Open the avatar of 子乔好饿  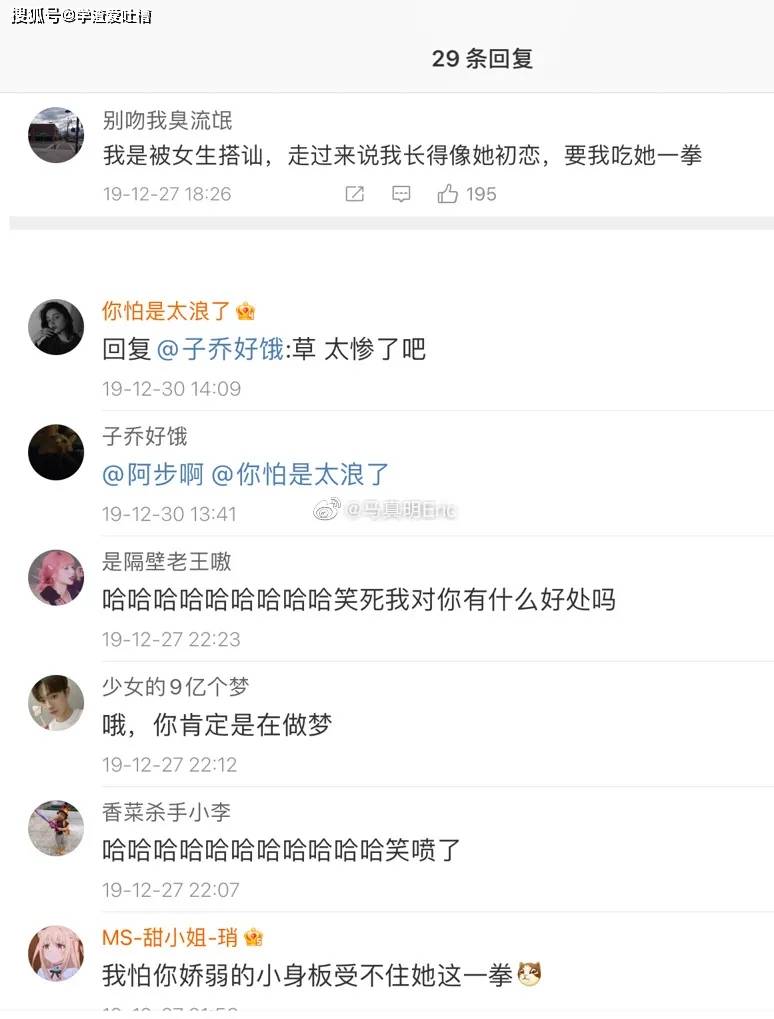[x=55, y=452]
